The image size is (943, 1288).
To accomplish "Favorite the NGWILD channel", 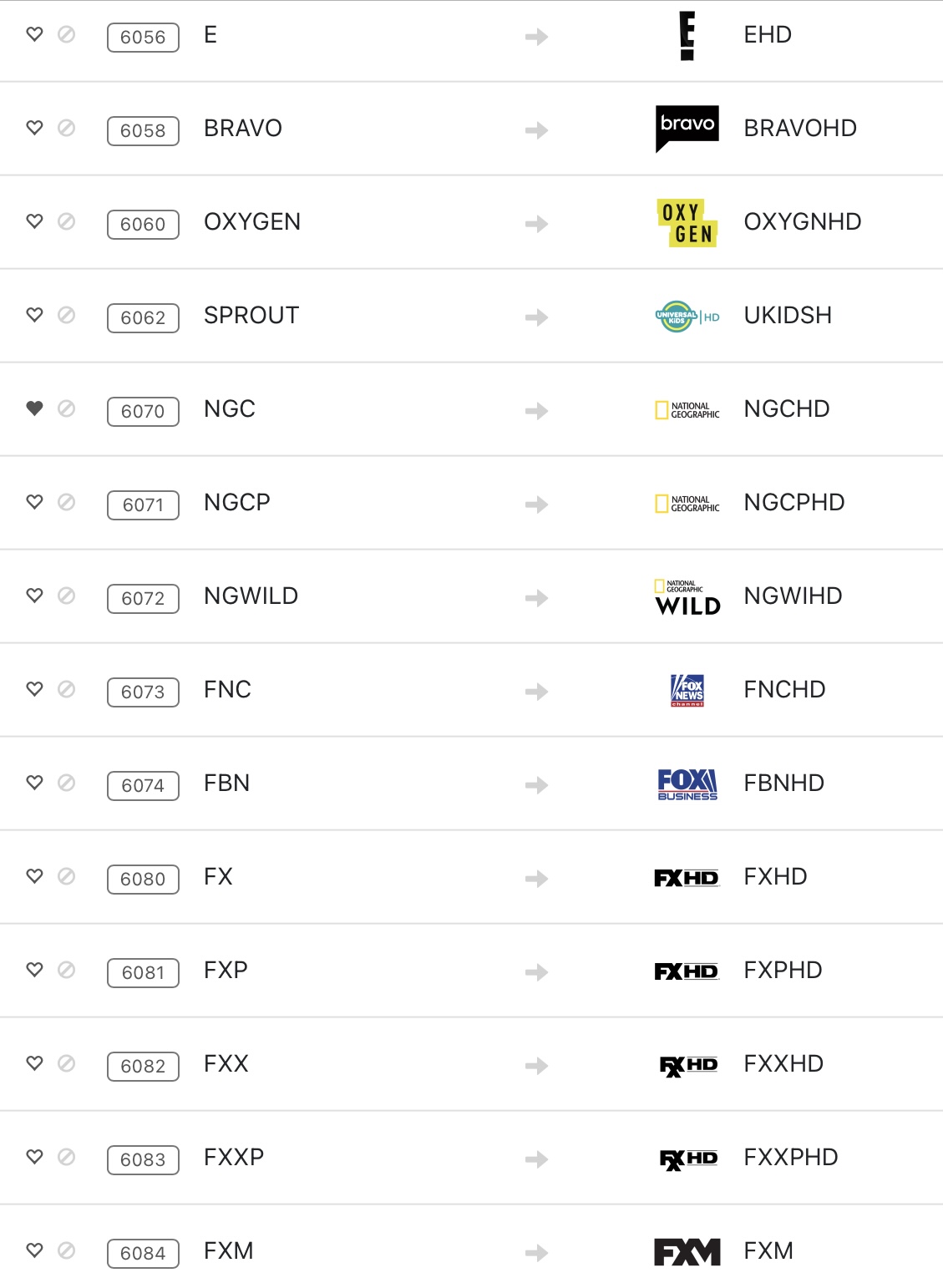I will 34,596.
